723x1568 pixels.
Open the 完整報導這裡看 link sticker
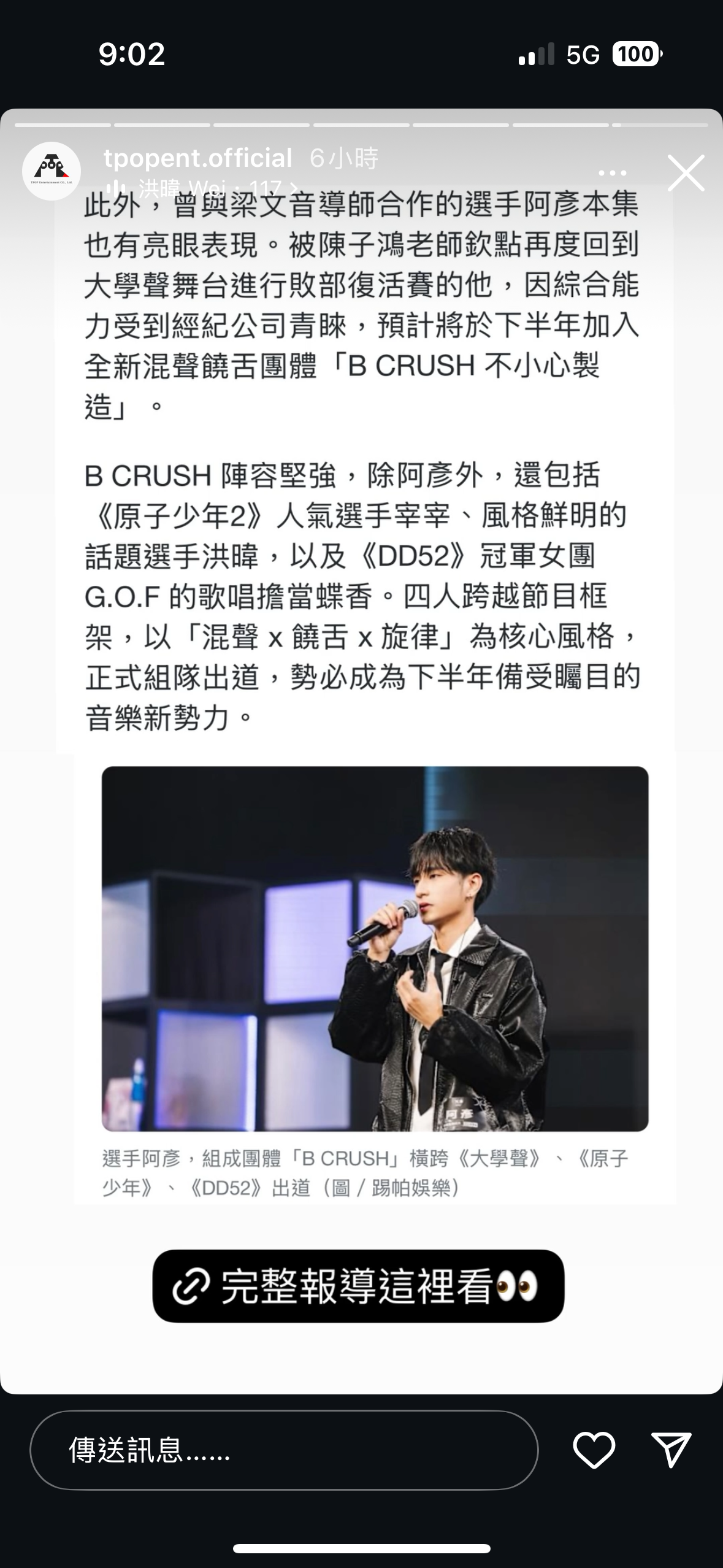[x=358, y=1286]
